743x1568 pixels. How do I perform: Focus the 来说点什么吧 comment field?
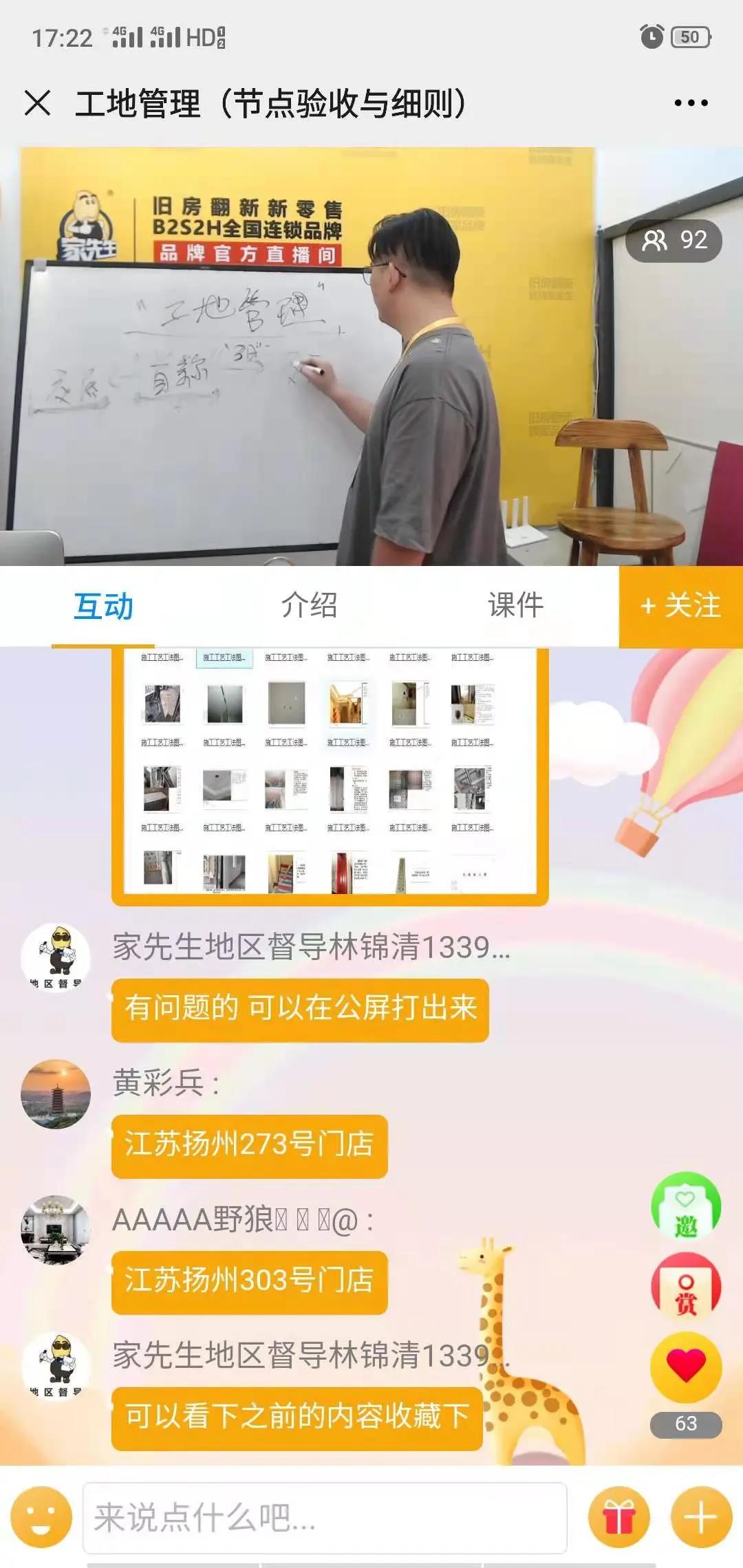pos(325,1517)
